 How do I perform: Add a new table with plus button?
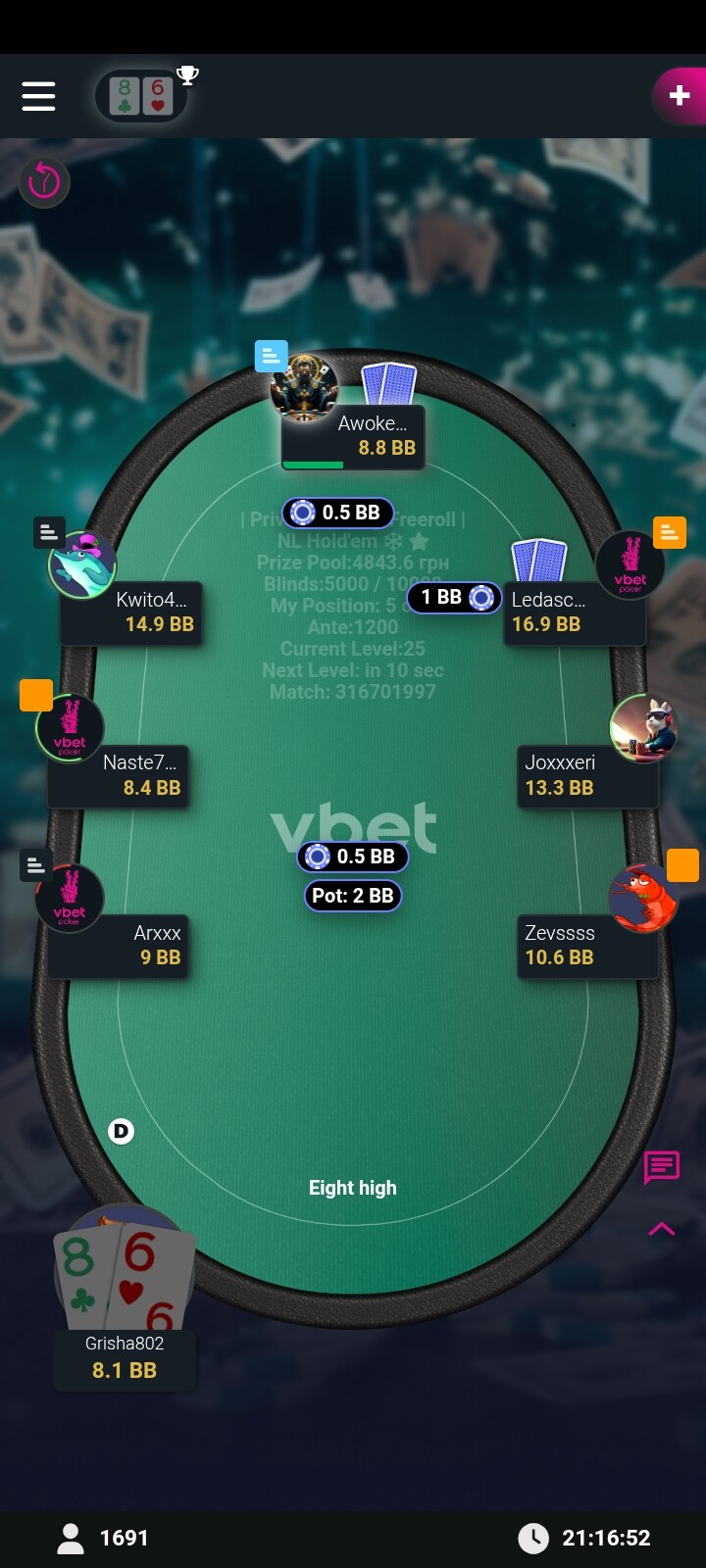679,95
